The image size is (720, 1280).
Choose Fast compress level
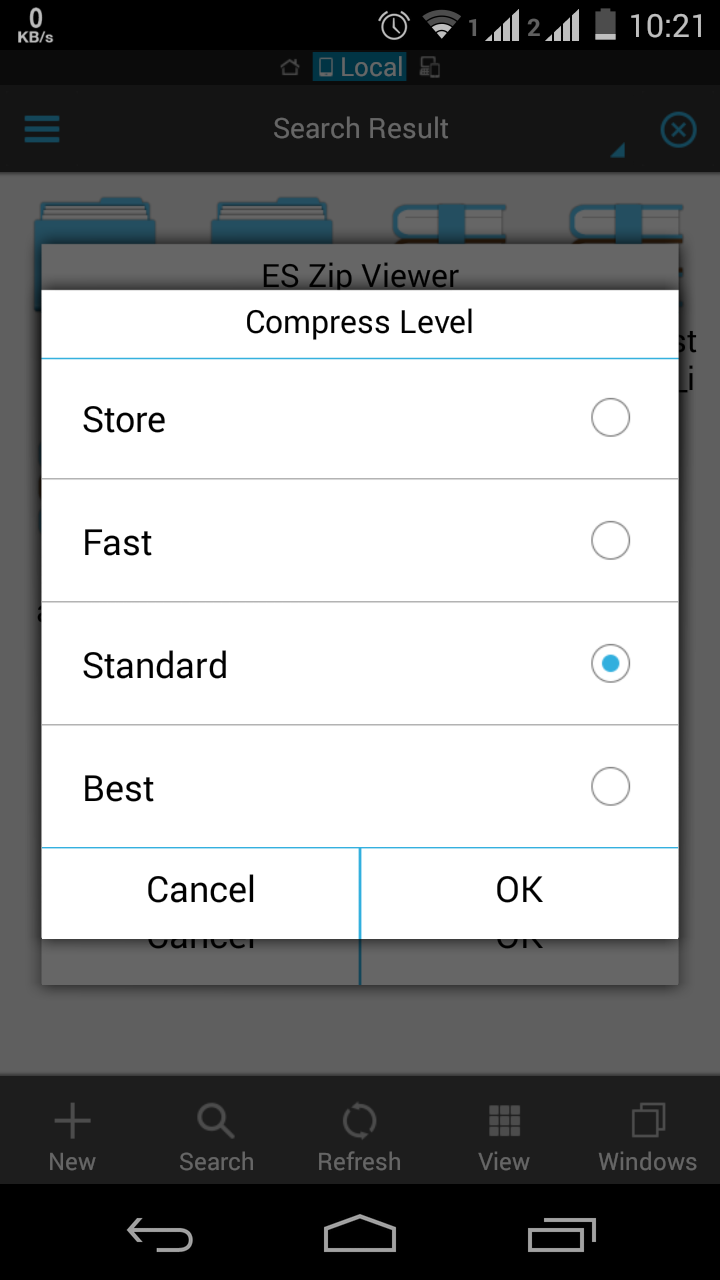(360, 541)
